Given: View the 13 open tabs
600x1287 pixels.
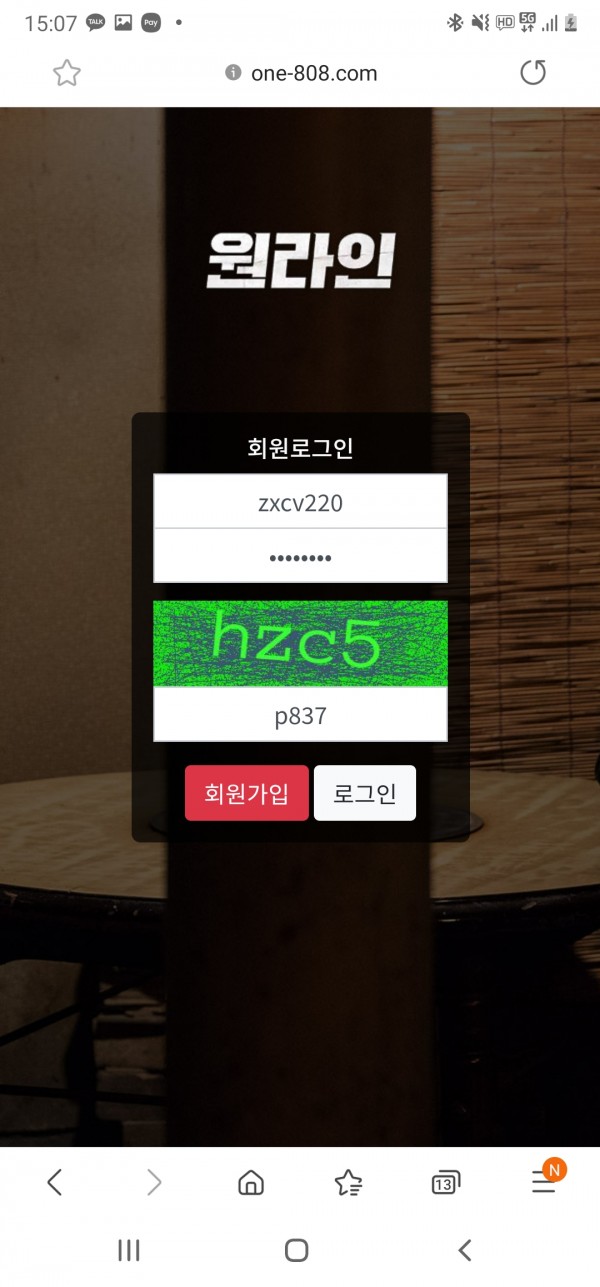Looking at the screenshot, I should (446, 1184).
